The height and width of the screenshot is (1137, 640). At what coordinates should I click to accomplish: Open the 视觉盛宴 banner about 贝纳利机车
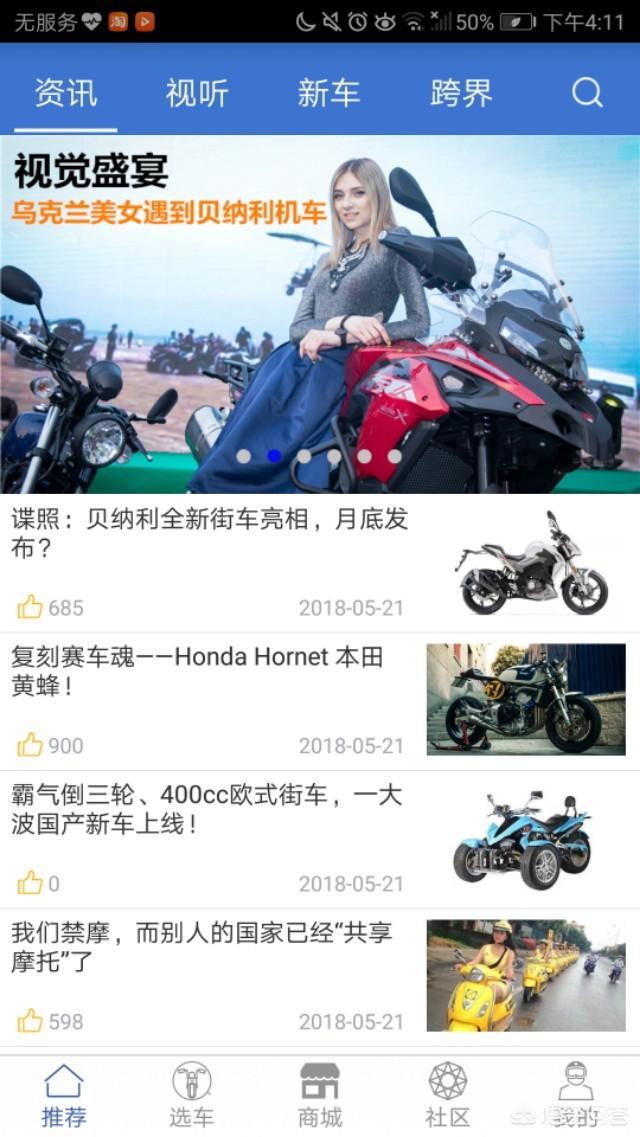point(320,314)
